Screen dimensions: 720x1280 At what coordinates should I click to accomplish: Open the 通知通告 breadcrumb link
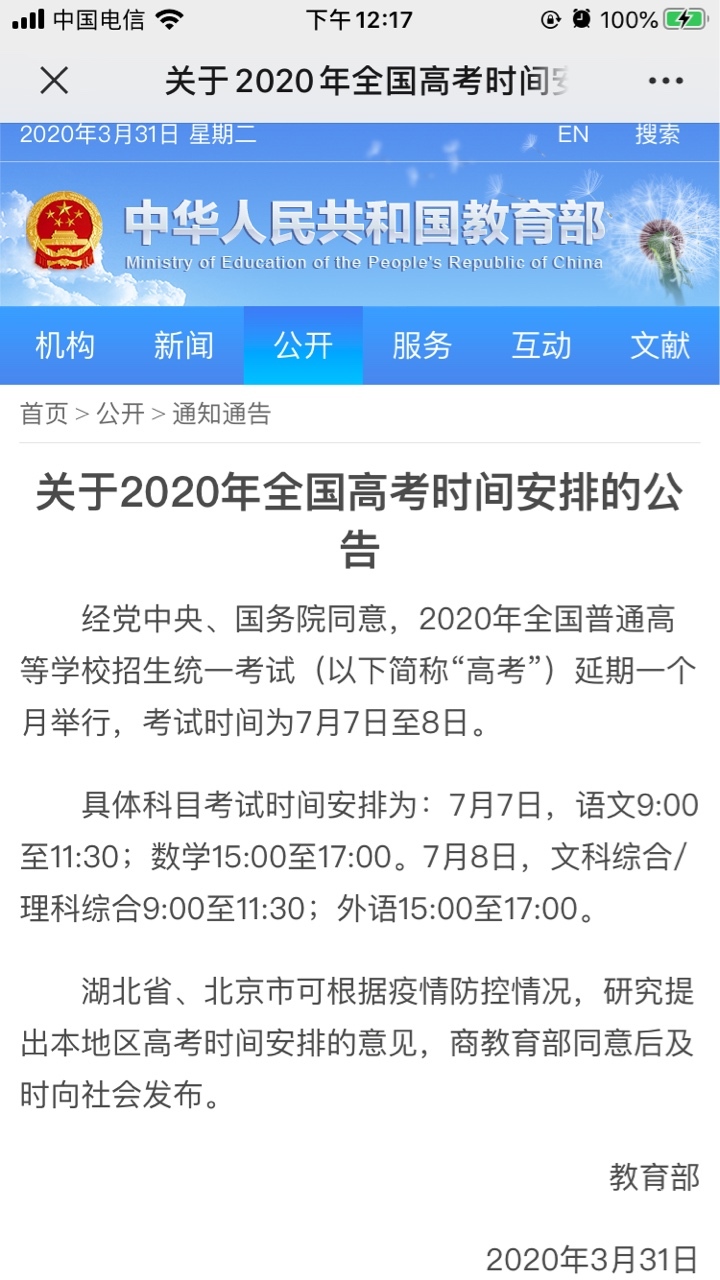pyautogui.click(x=221, y=414)
